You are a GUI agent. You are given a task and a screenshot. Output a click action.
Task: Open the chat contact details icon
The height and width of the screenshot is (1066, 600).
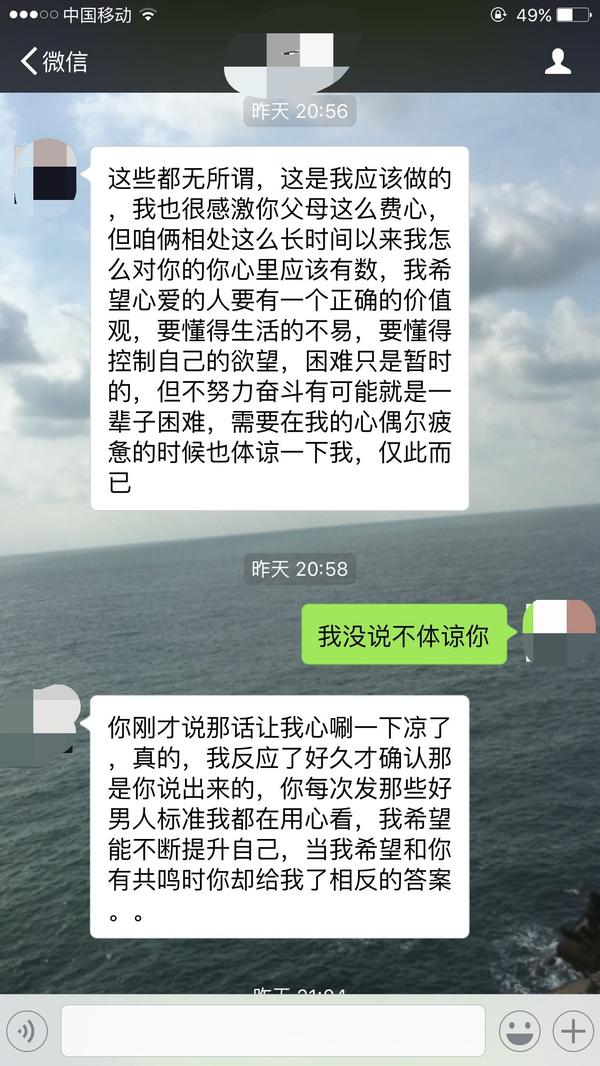557,61
